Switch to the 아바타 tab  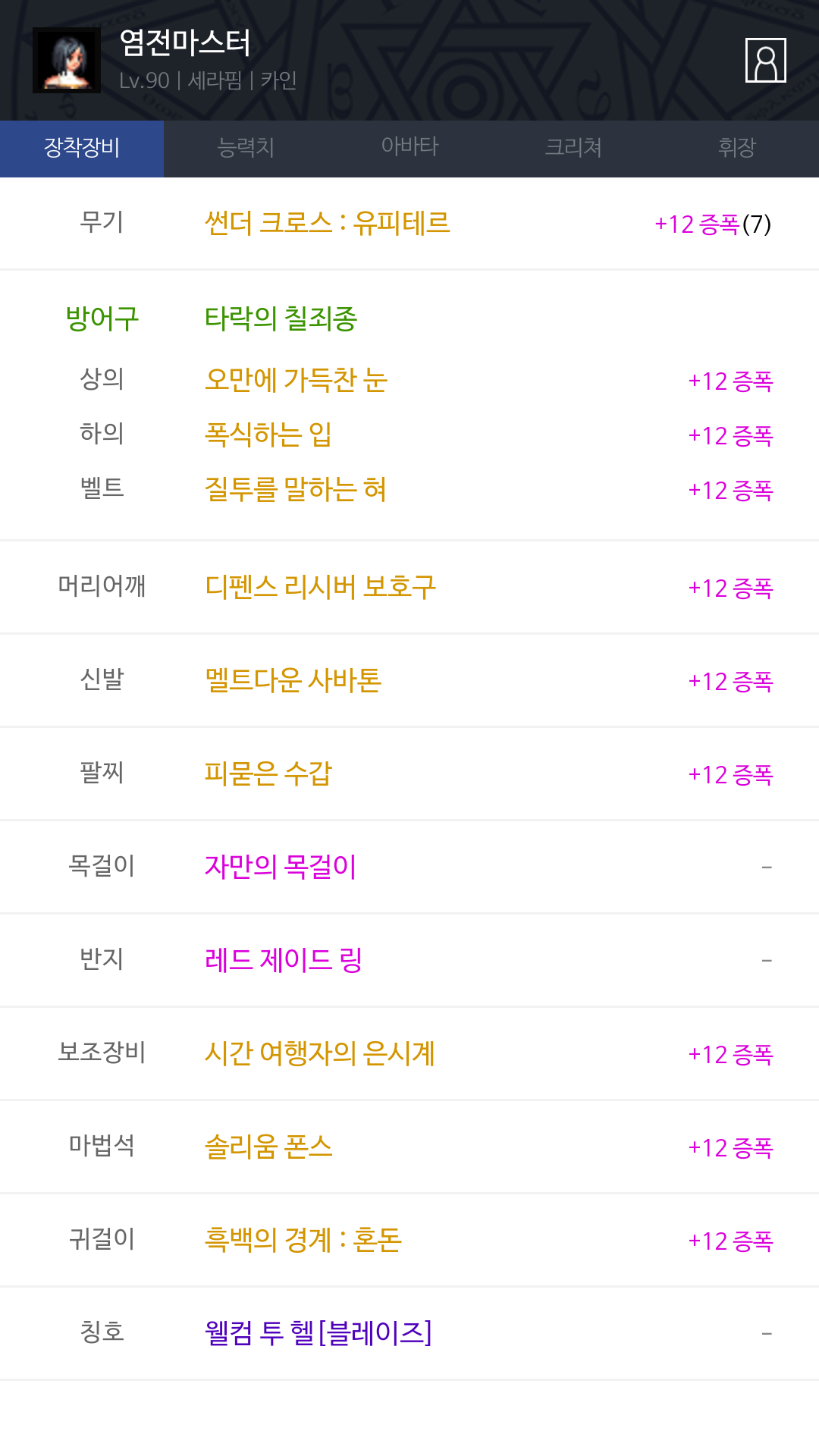[409, 149]
